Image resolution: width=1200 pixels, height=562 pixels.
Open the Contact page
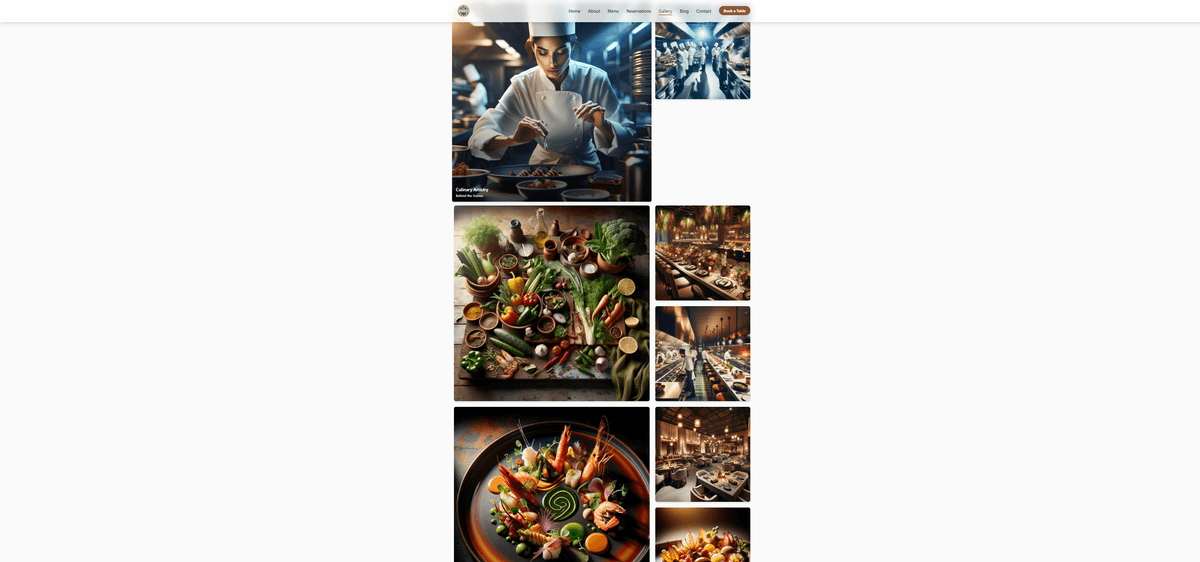coord(704,11)
